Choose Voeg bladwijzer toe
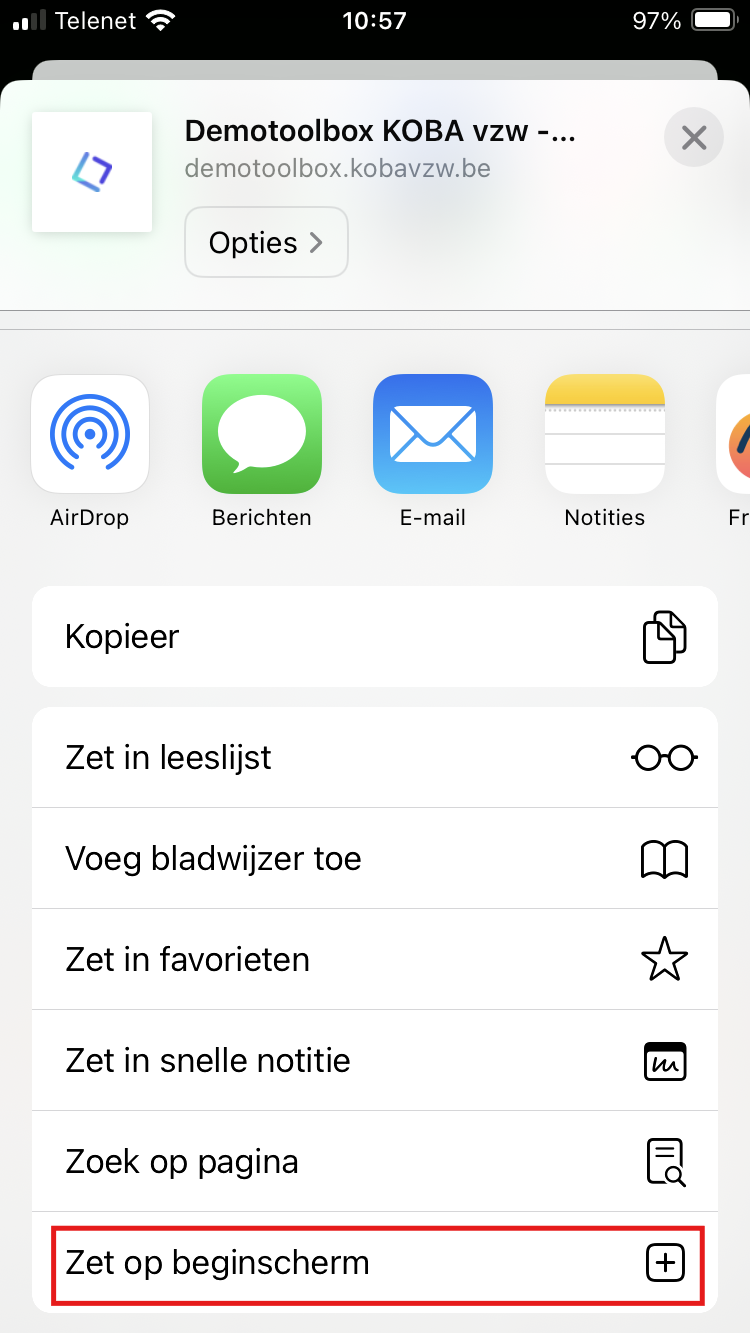 375,859
